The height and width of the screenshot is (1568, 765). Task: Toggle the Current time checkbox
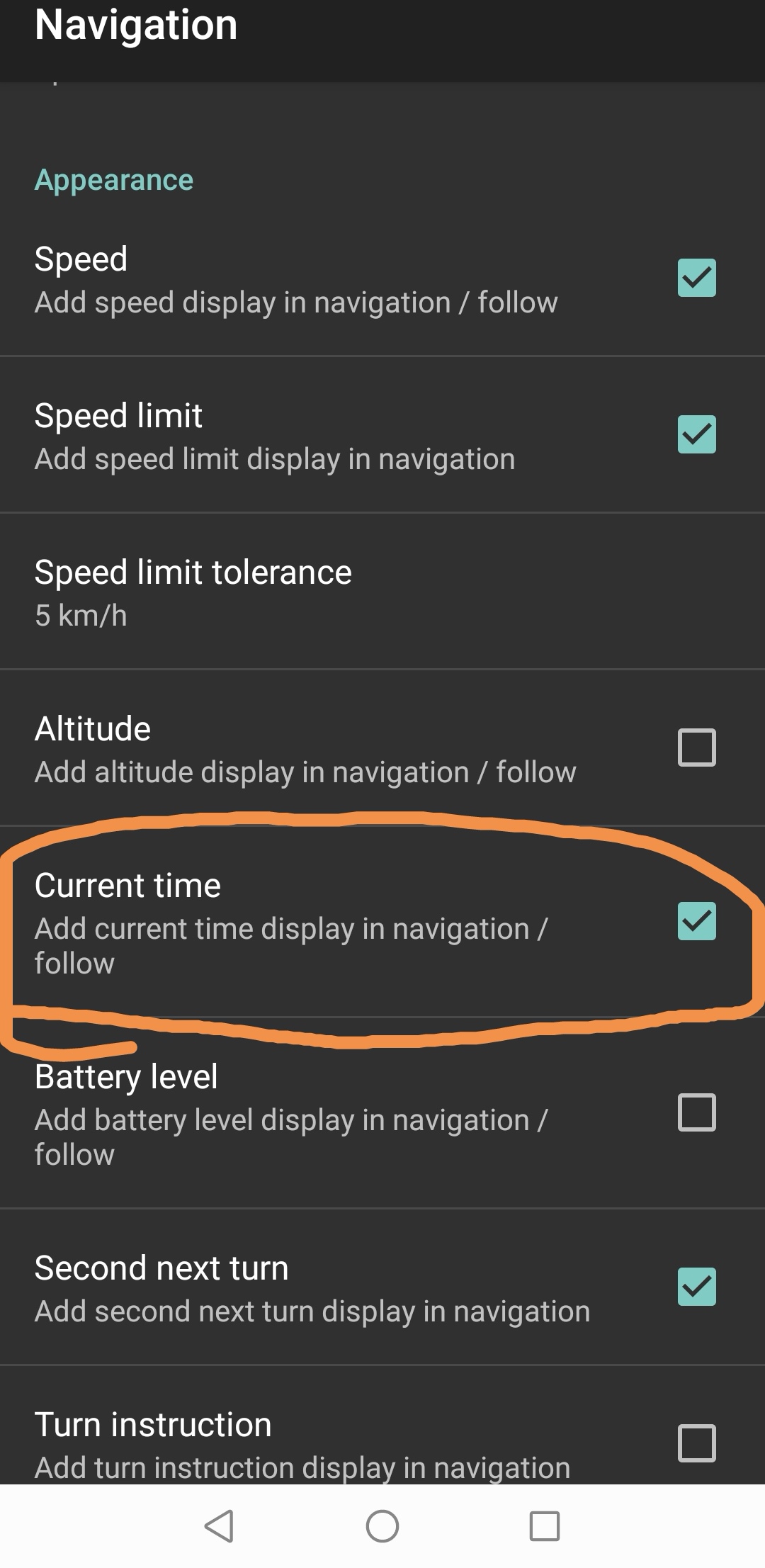(696, 921)
